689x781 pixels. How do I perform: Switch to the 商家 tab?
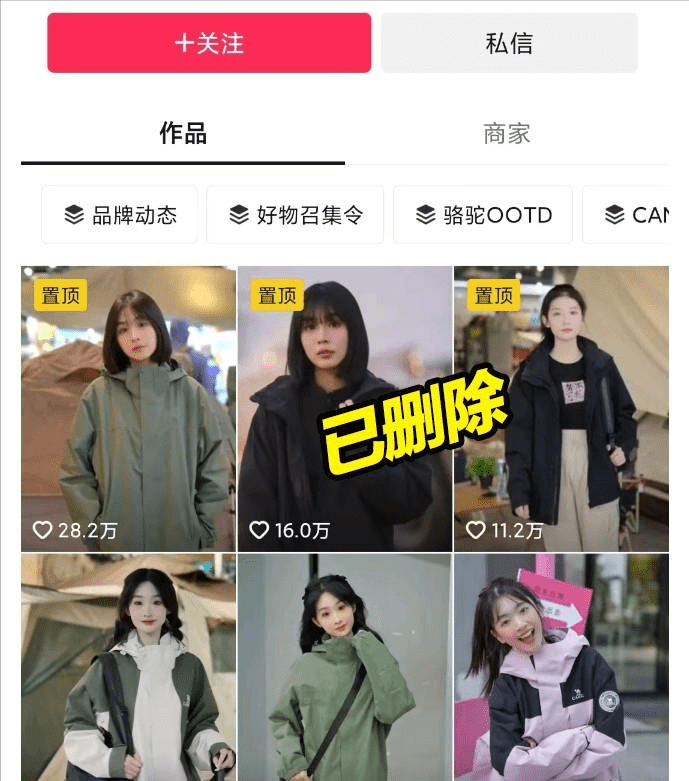click(x=506, y=133)
